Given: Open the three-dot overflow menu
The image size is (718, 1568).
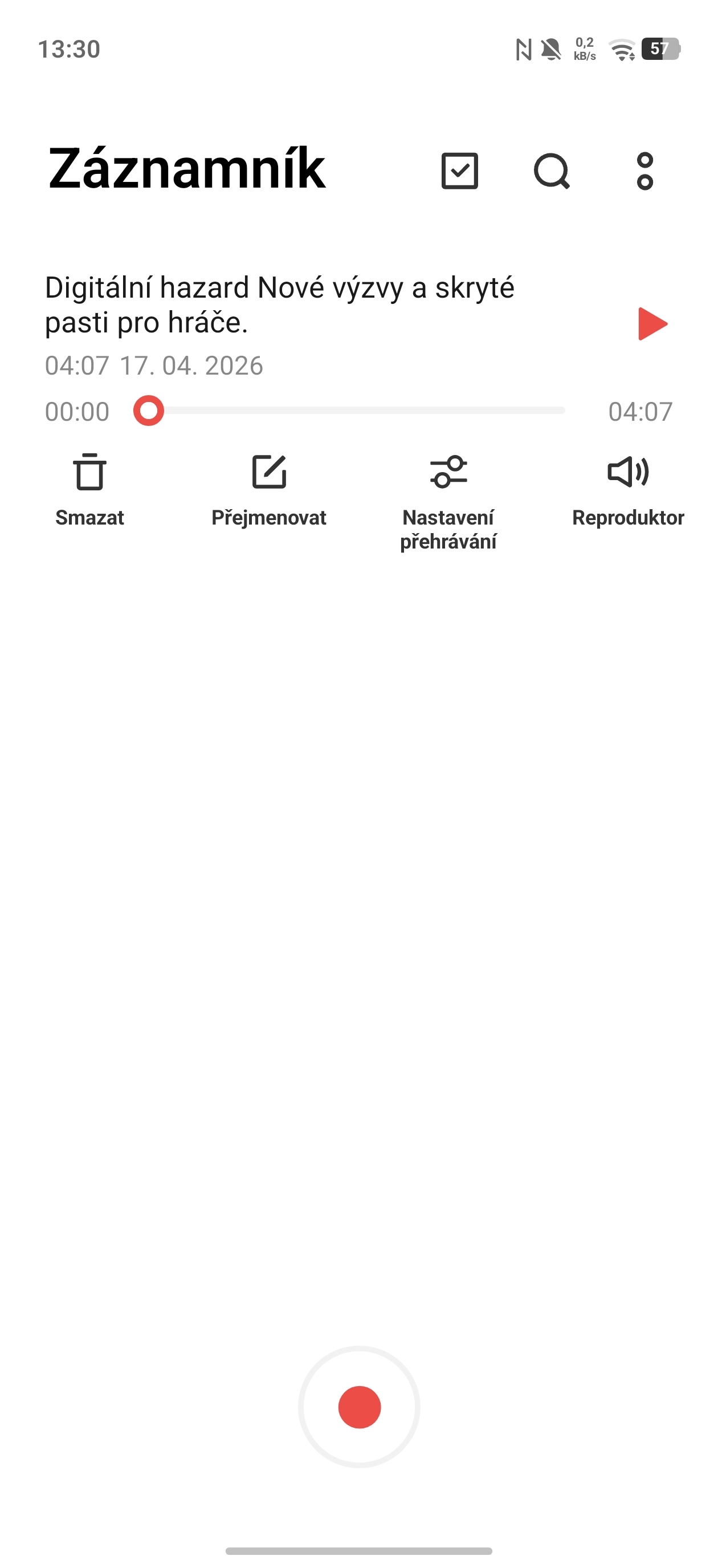Looking at the screenshot, I should point(644,171).
